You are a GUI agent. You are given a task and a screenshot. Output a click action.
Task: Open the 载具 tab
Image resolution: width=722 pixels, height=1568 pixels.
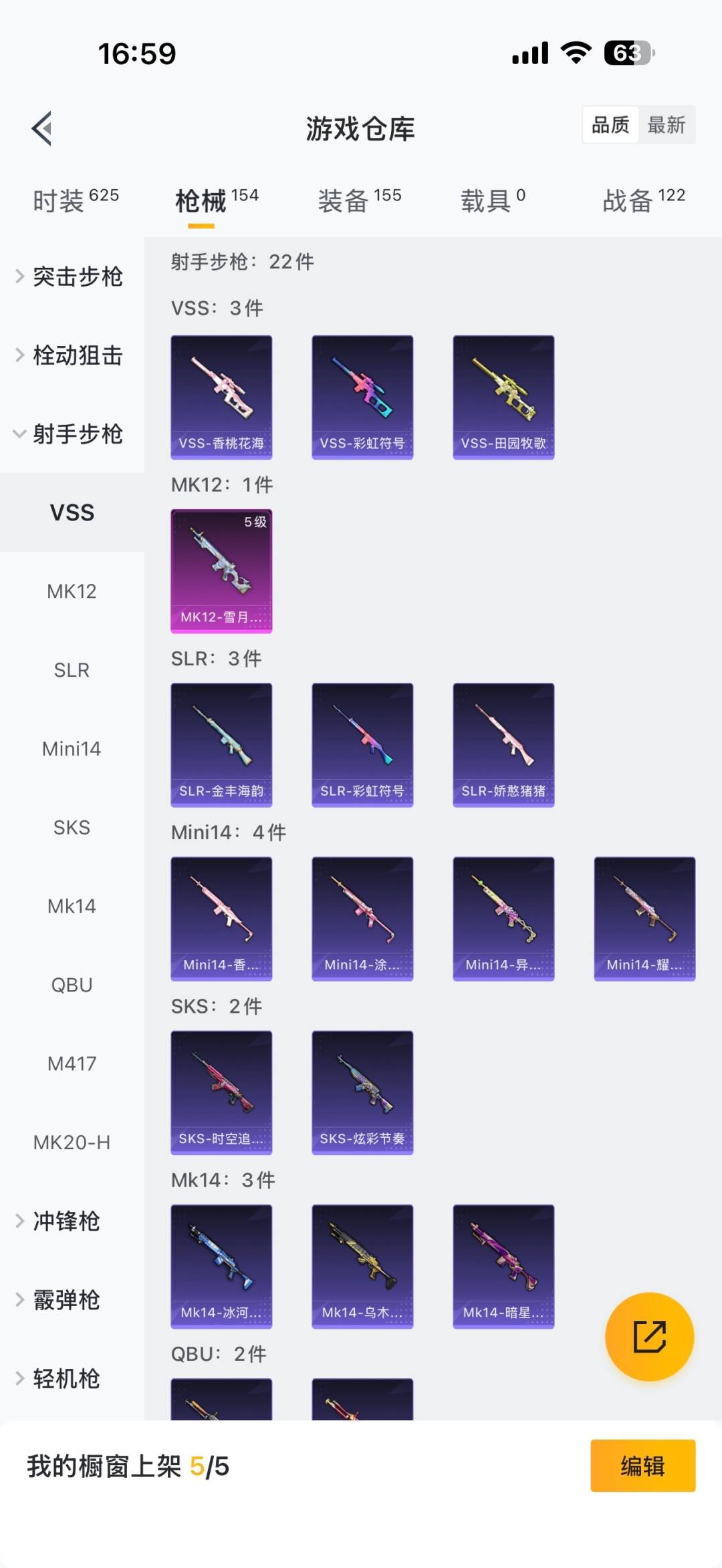(493, 200)
